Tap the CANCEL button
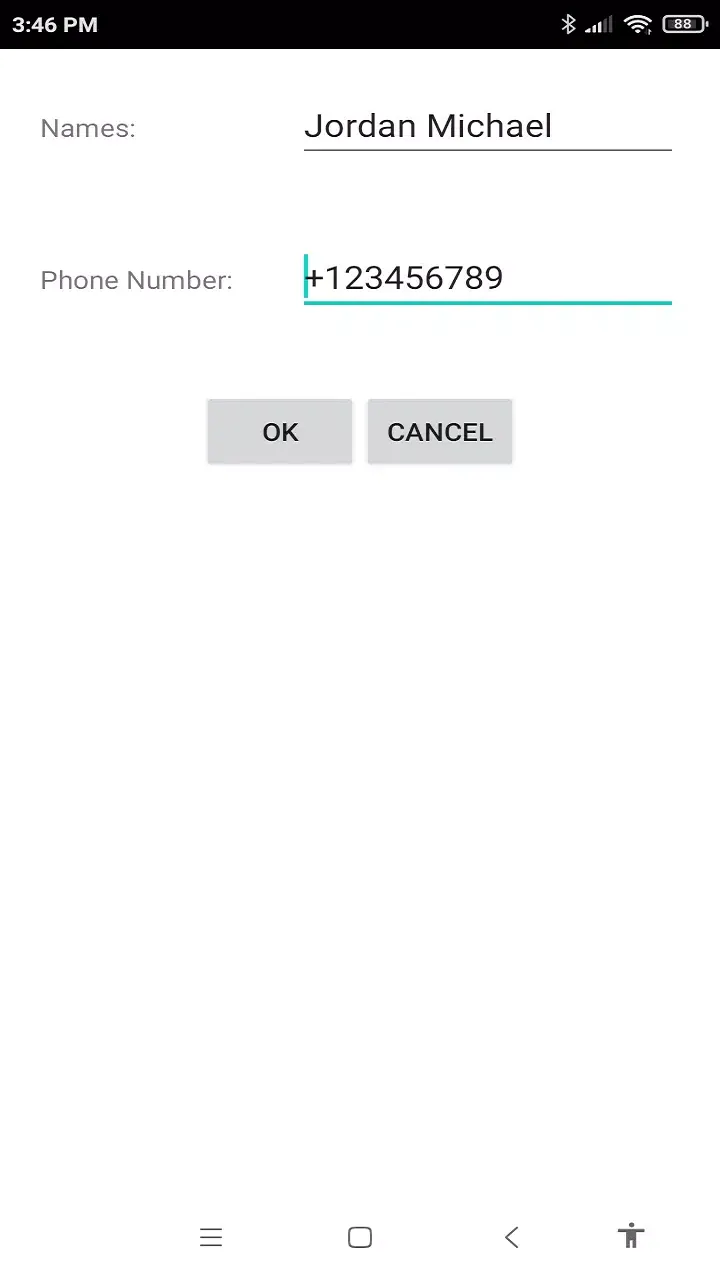 click(x=440, y=432)
